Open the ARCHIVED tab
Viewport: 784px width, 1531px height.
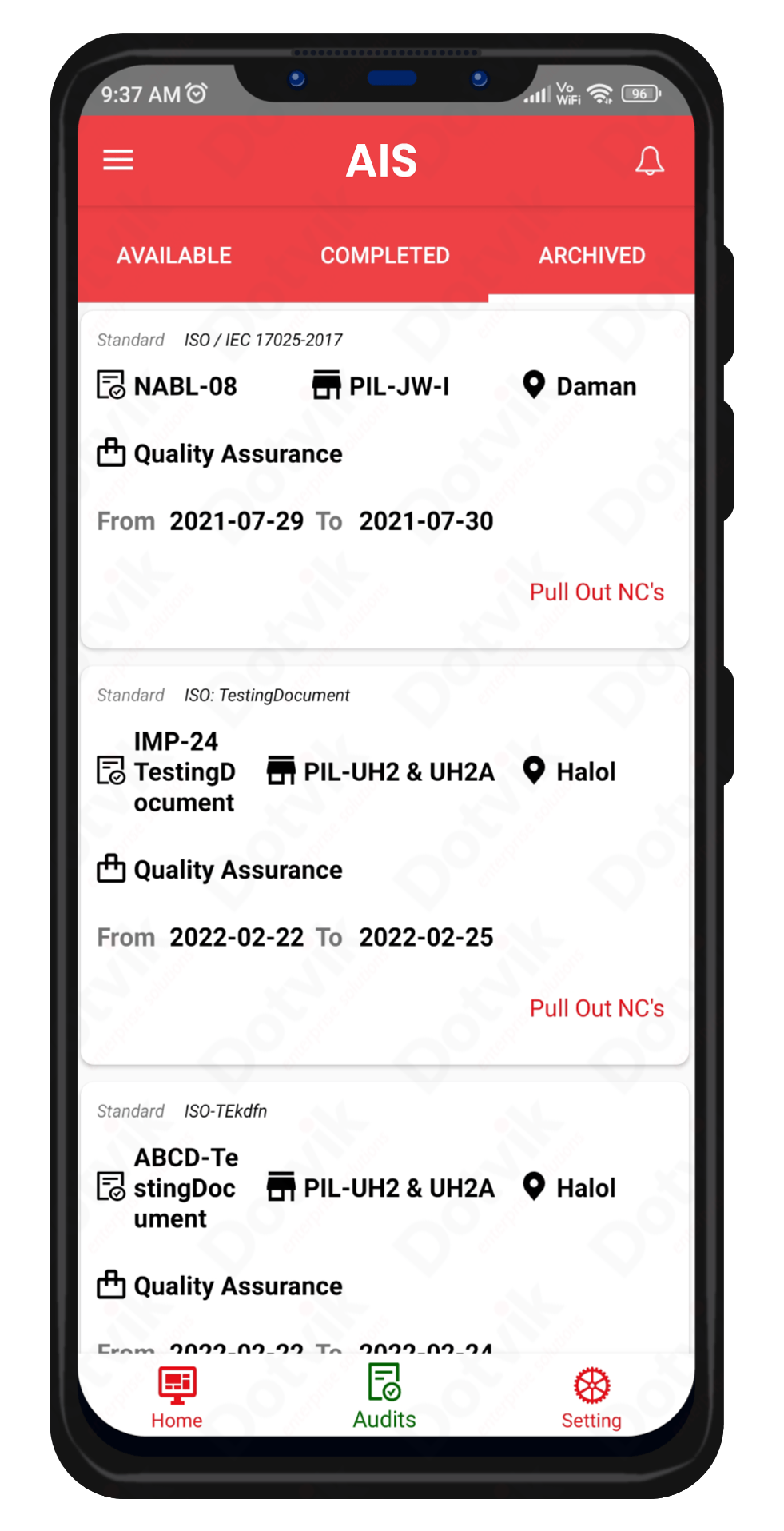pos(591,255)
